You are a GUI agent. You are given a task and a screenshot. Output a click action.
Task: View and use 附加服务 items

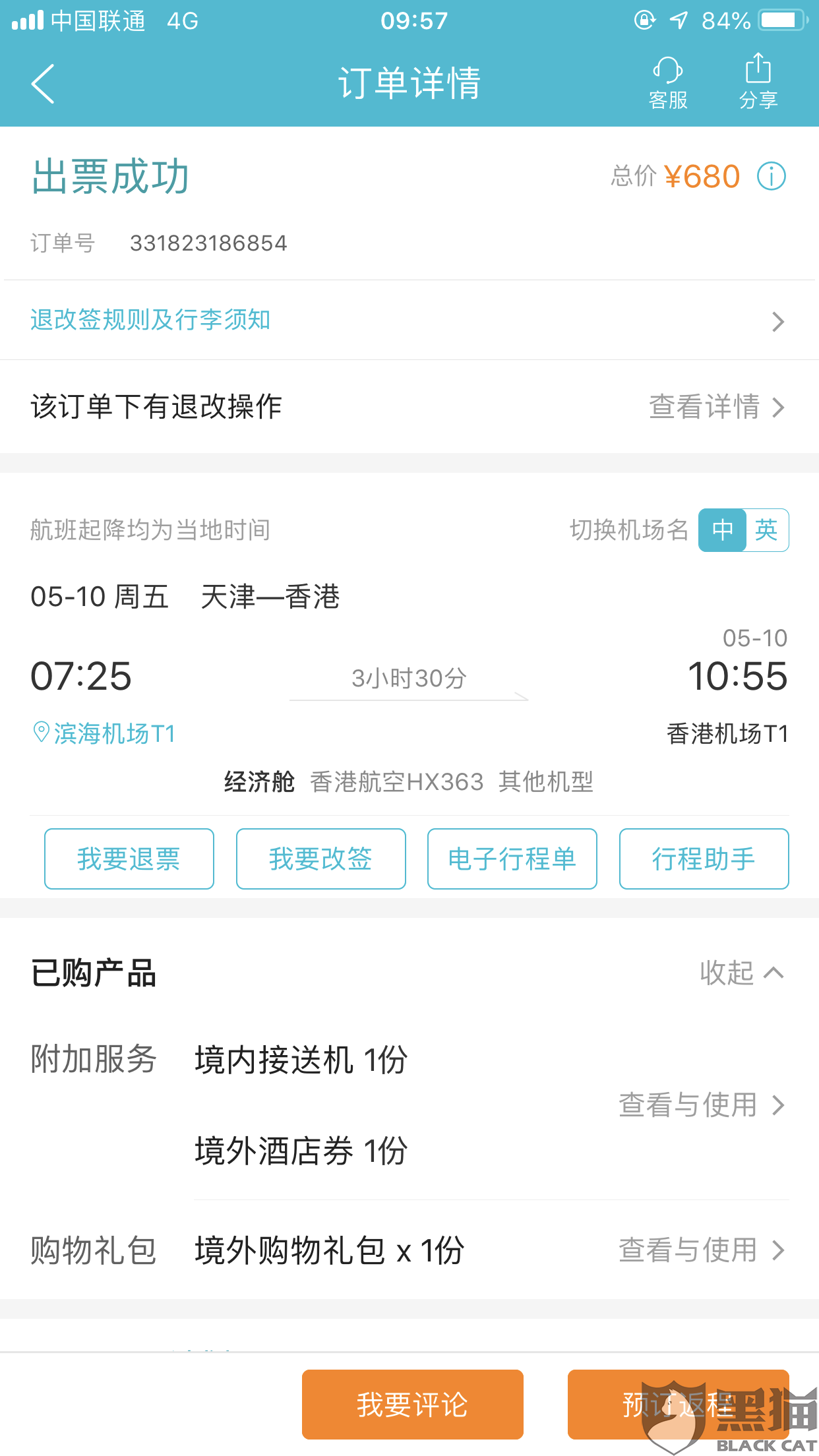pos(701,1105)
